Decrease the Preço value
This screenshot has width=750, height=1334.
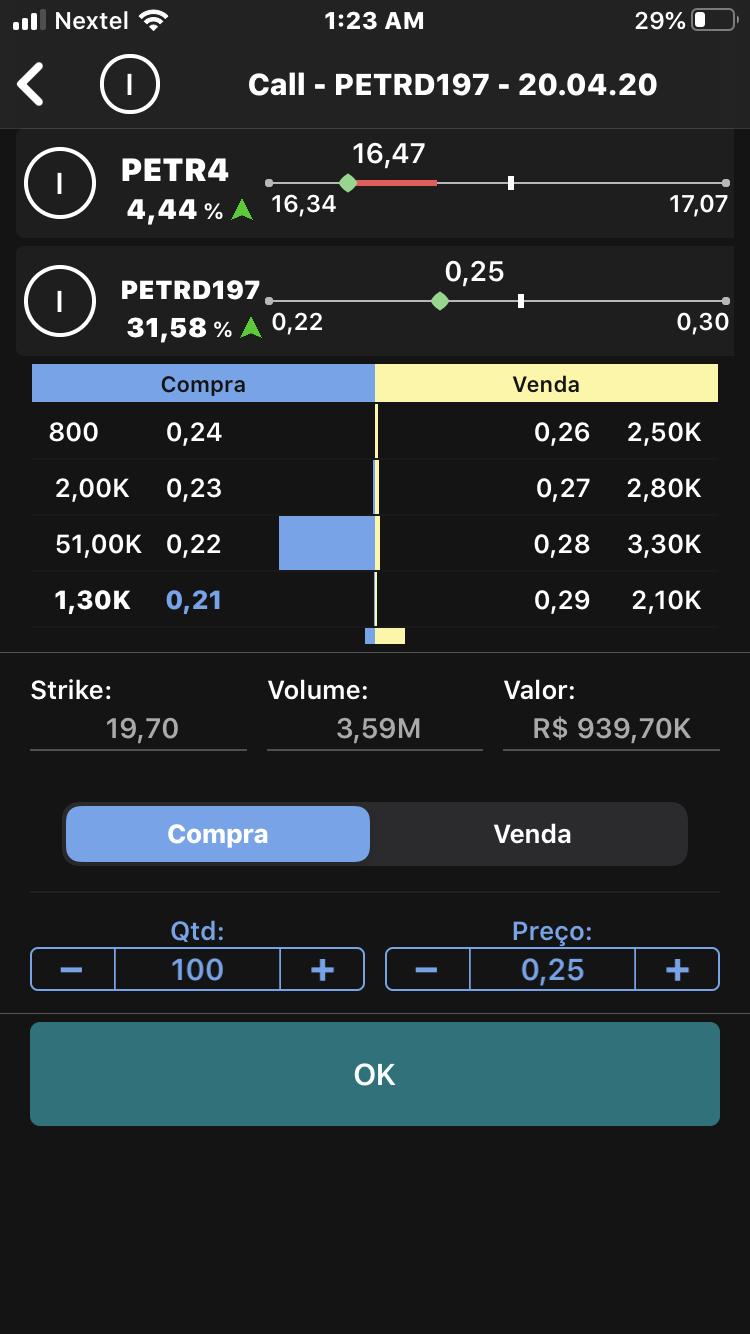pyautogui.click(x=427, y=970)
